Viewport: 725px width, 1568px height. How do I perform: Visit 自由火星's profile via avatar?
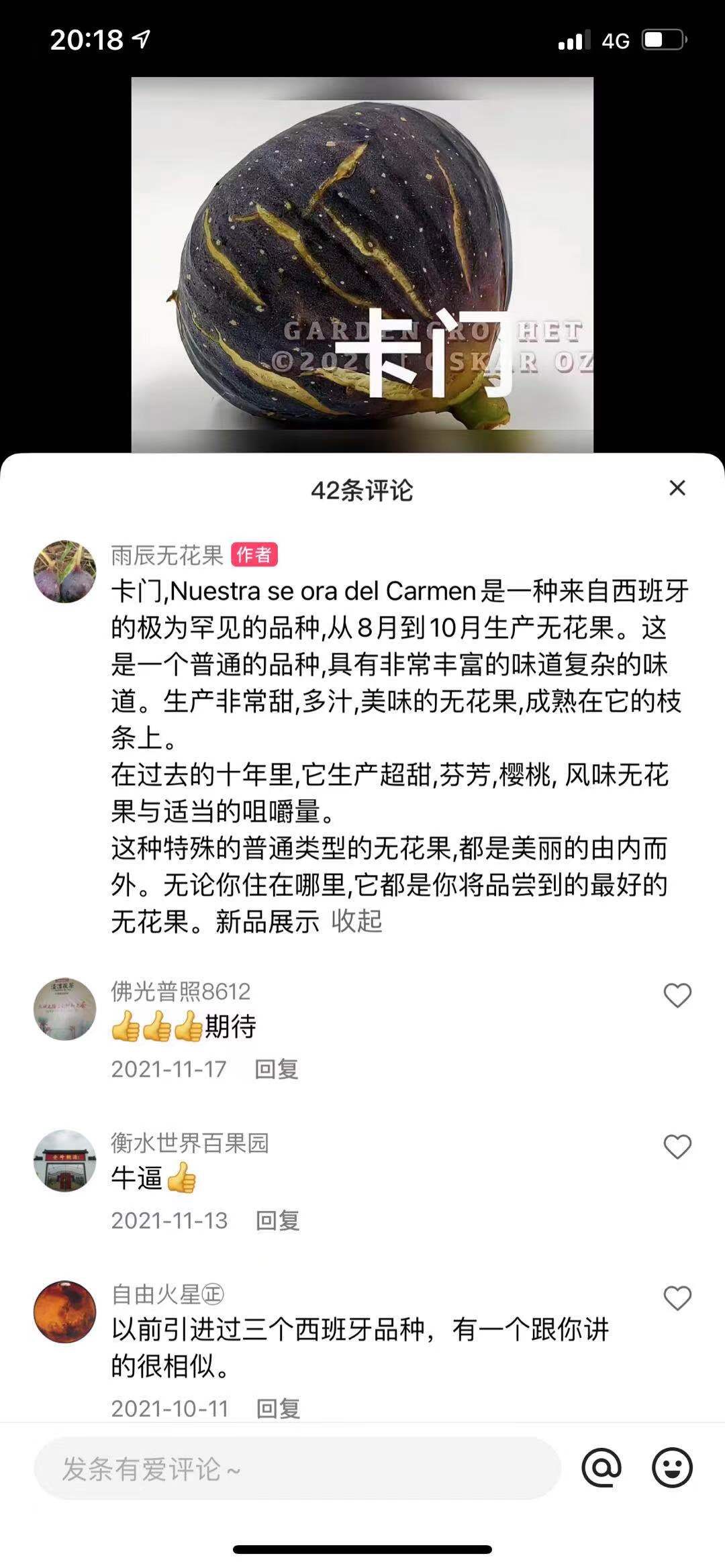64,1312
